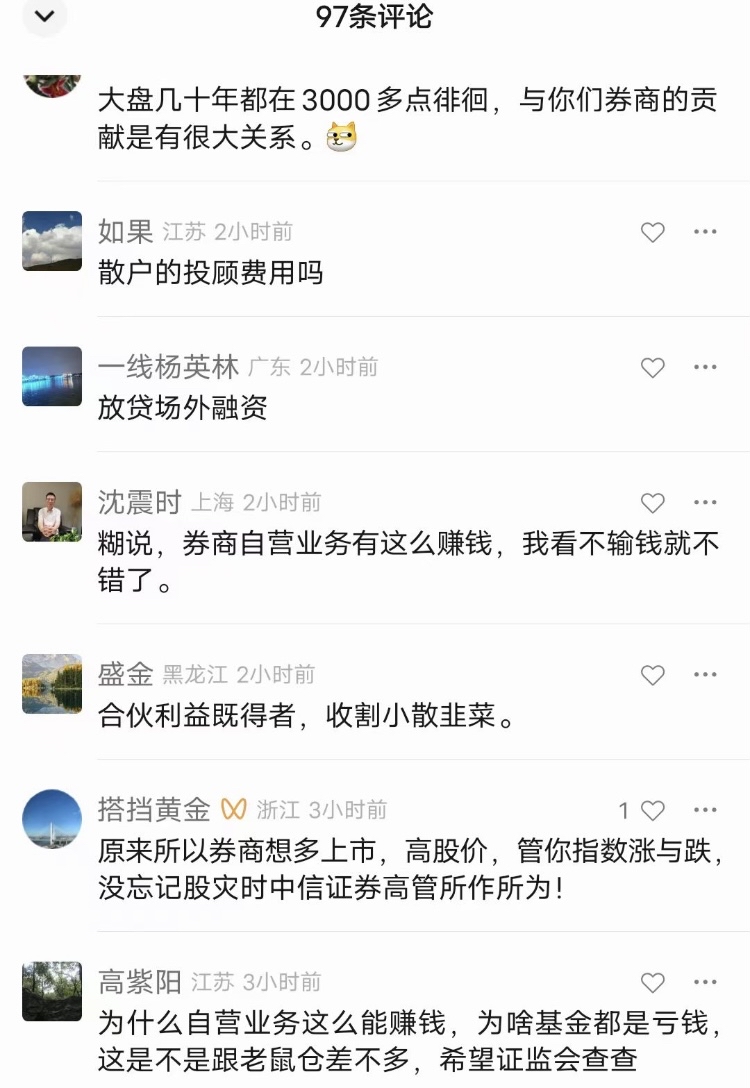Tap the username 搭挡黄金
This screenshot has height=1088, width=750.
pos(154,809)
